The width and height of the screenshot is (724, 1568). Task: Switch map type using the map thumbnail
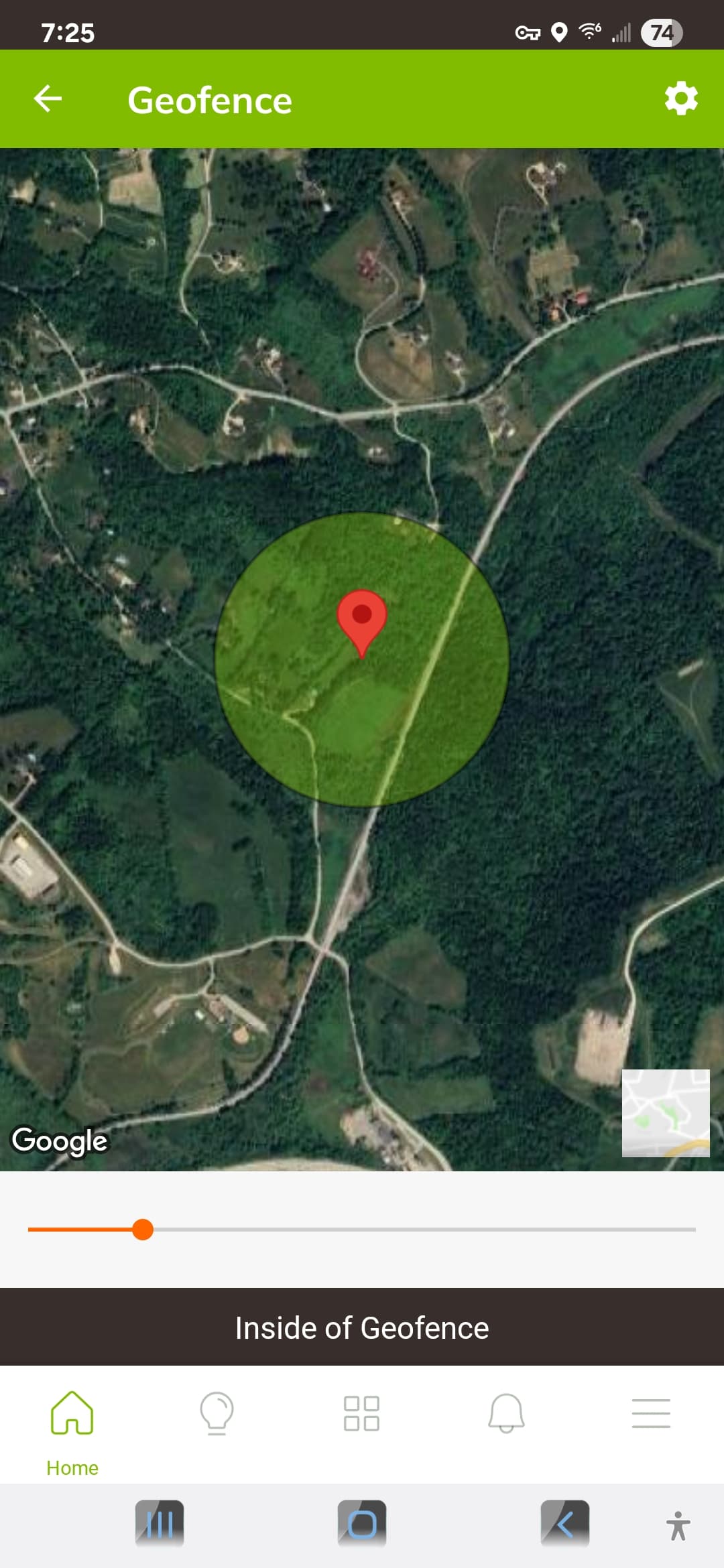click(x=666, y=1113)
